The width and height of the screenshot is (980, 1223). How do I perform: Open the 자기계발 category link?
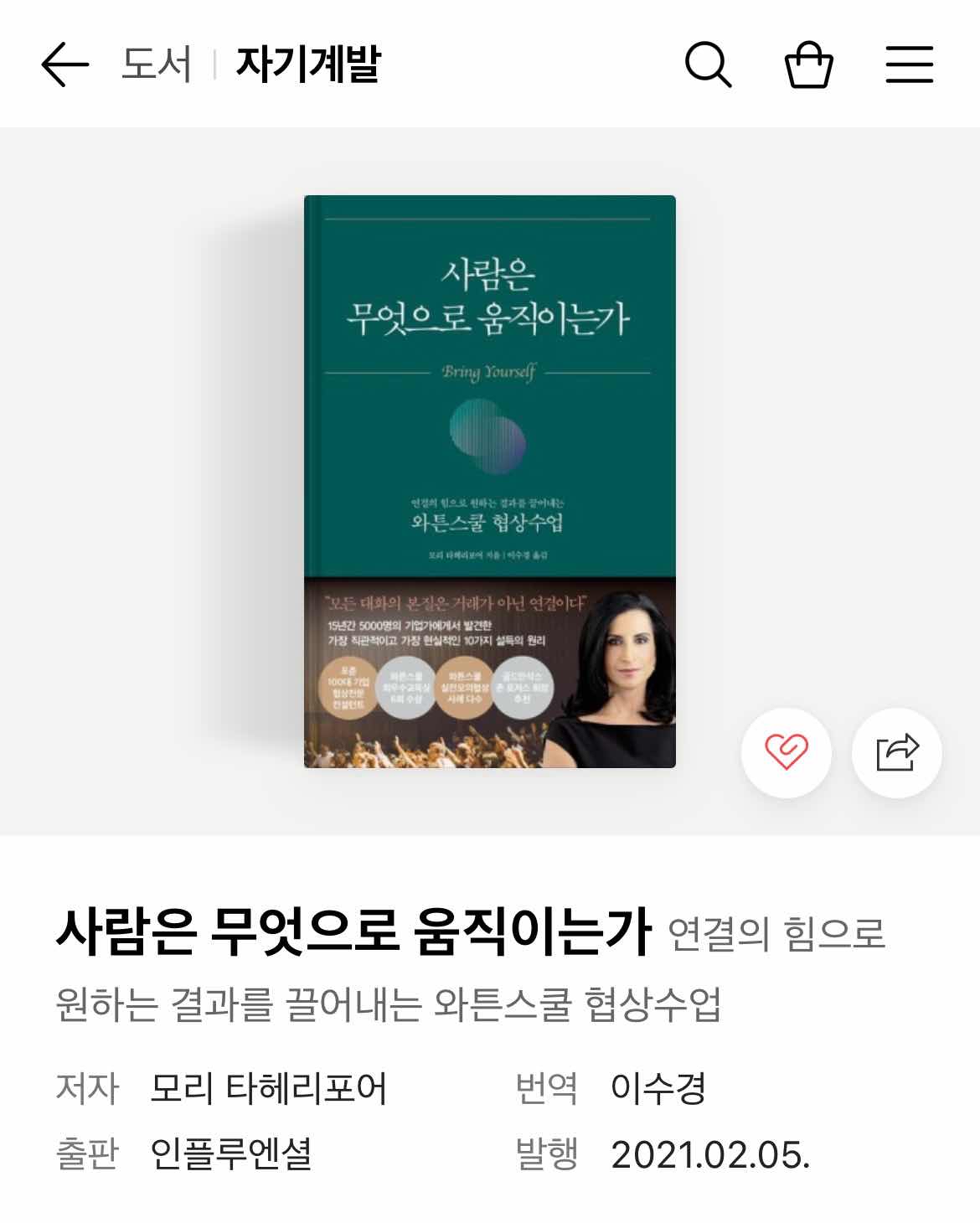tap(307, 65)
